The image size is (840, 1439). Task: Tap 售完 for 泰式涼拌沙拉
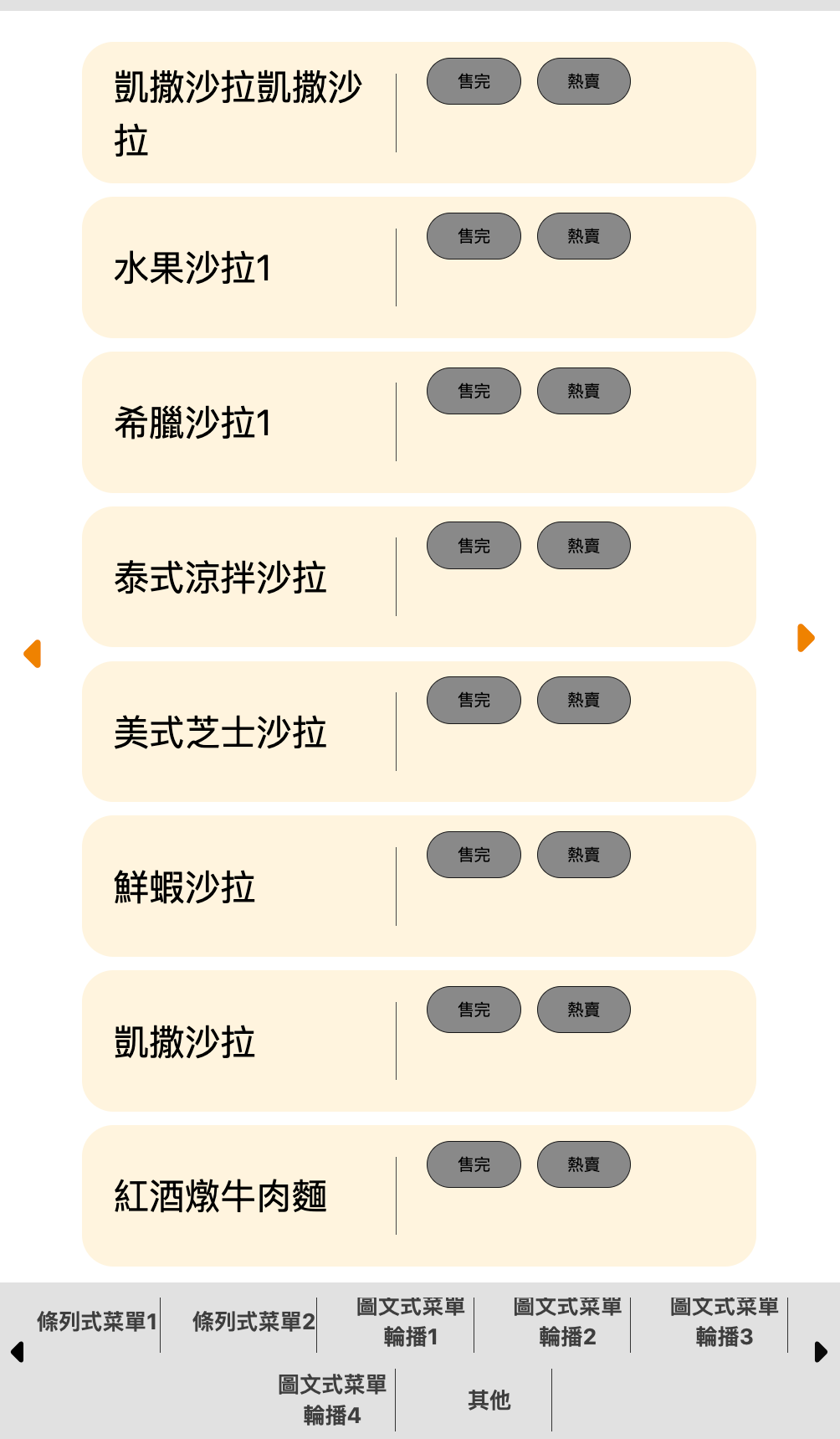pyautogui.click(x=474, y=546)
